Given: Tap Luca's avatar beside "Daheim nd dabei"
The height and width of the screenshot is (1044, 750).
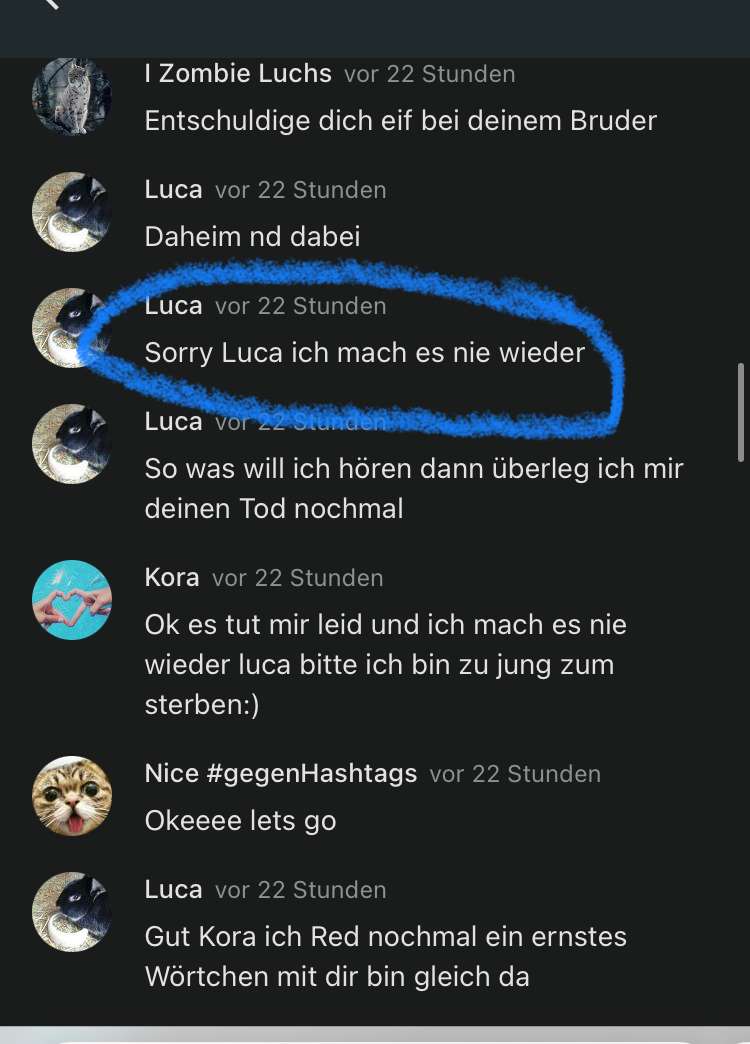Looking at the screenshot, I should [71, 212].
